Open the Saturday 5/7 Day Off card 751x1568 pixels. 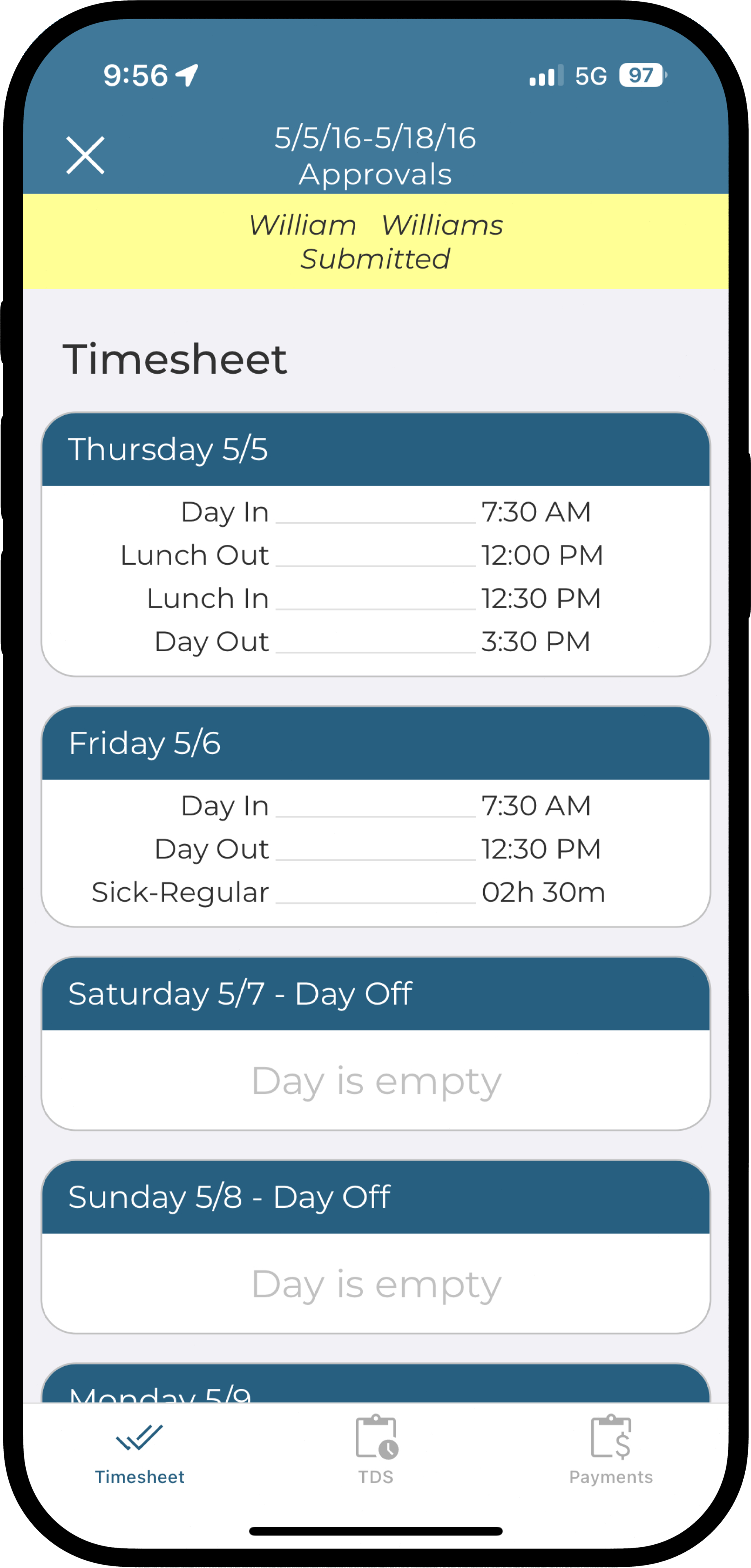point(376,1044)
